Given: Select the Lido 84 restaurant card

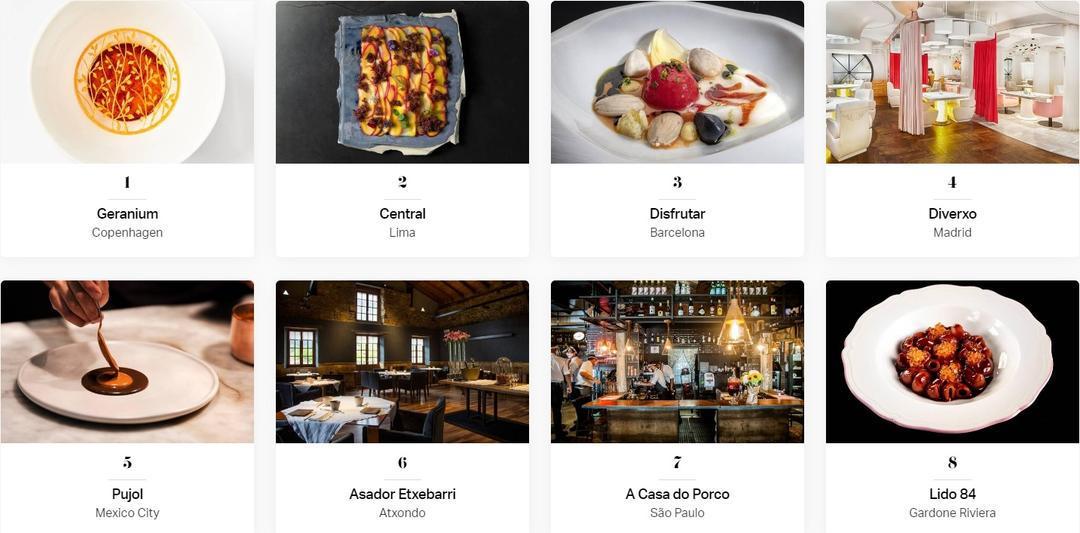Looking at the screenshot, I should click(952, 494).
